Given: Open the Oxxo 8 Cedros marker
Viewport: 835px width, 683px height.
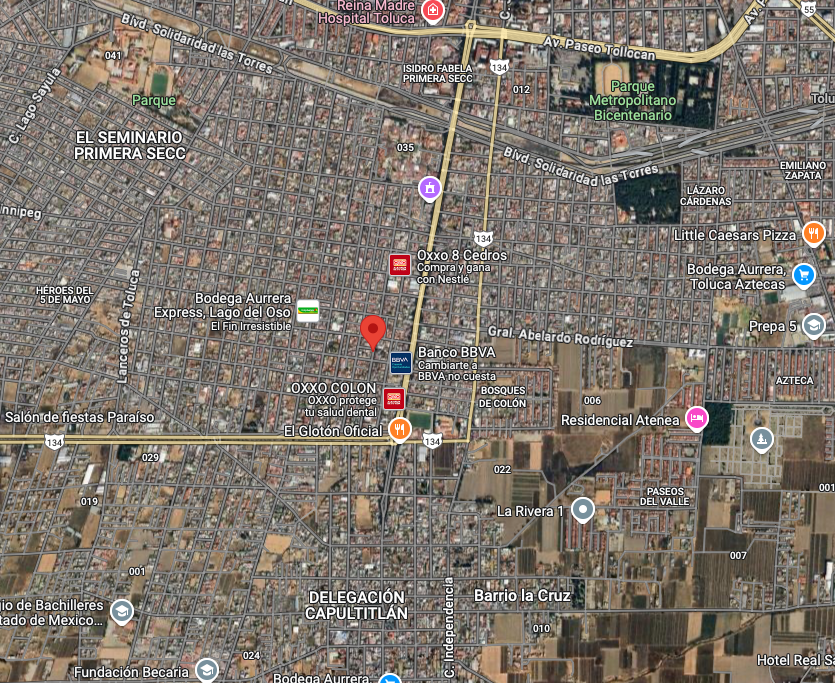Looking at the screenshot, I should click(400, 264).
